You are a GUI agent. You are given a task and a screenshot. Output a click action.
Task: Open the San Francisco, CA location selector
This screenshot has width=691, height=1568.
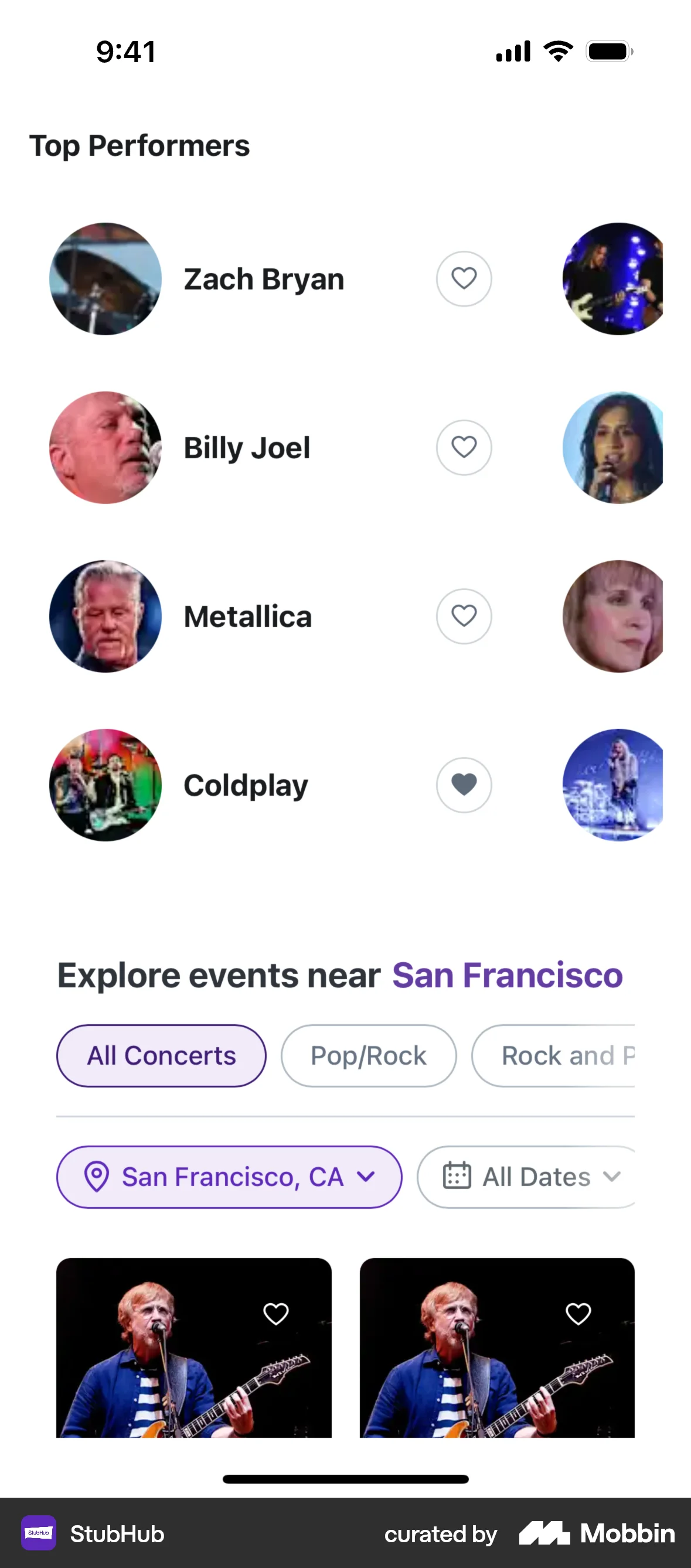pos(229,1177)
